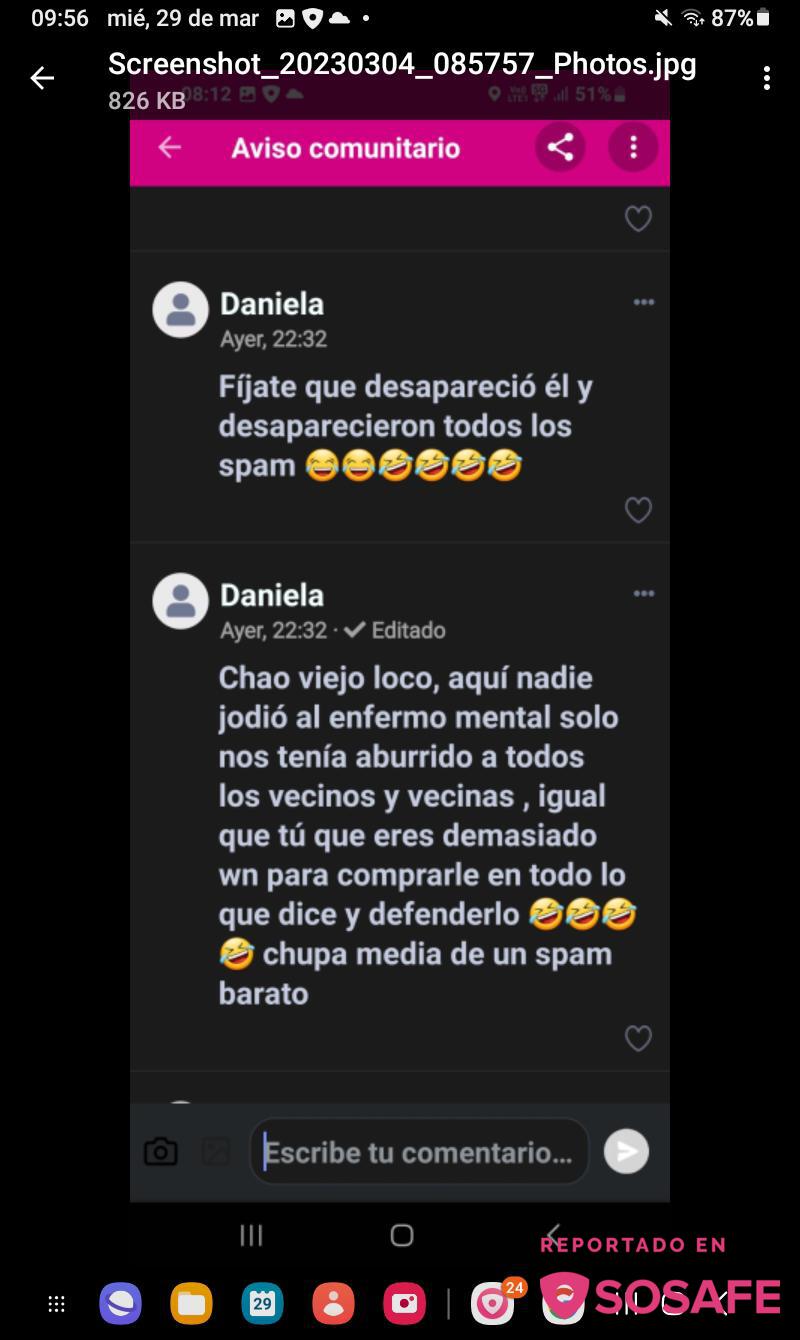Image resolution: width=800 pixels, height=1340 pixels.
Task: Open My Files from the taskbar
Action: [x=191, y=1304]
